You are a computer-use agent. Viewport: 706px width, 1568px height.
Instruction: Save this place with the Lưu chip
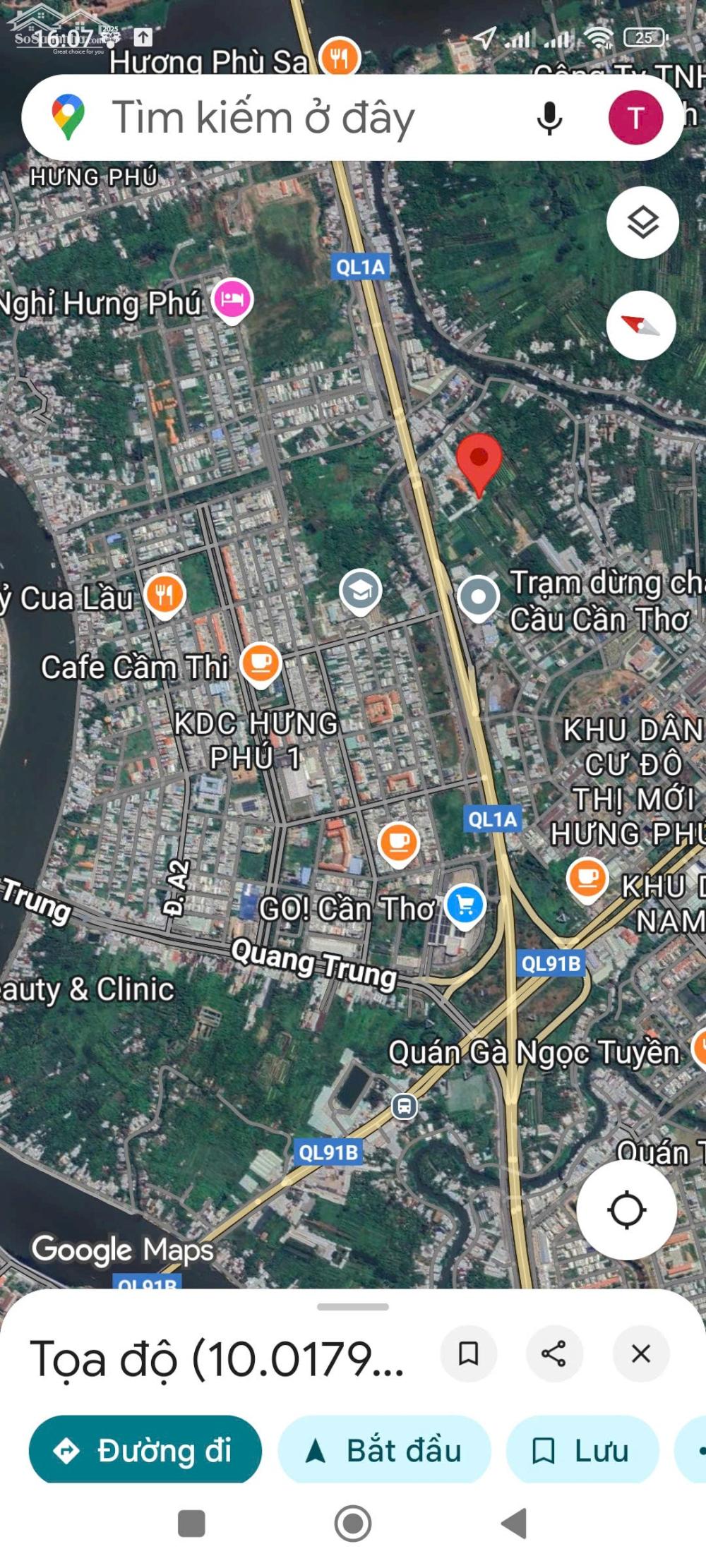pos(582,1451)
